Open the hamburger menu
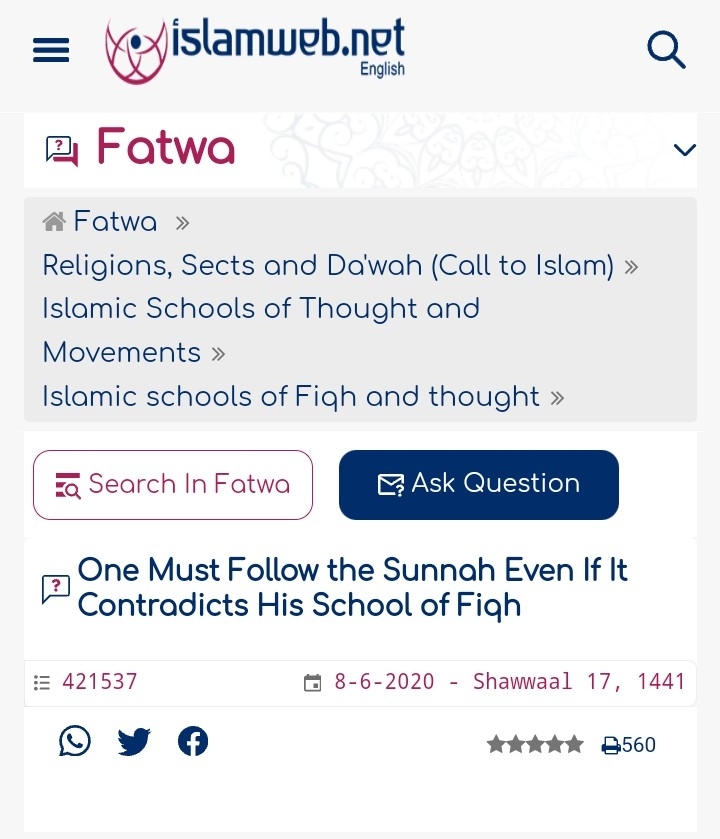The height and width of the screenshot is (839, 720). click(51, 50)
